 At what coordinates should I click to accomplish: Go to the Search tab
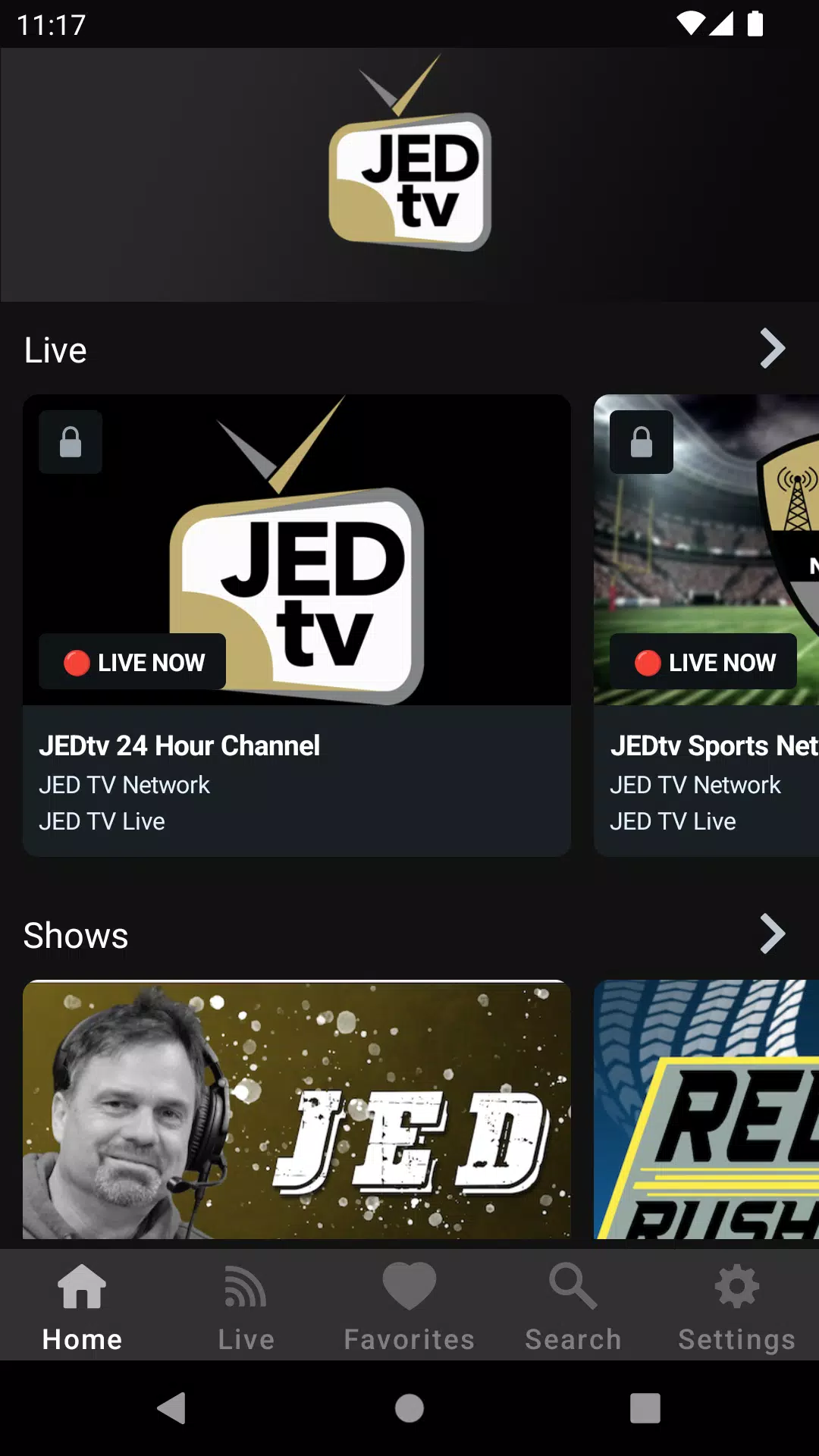tap(573, 1306)
